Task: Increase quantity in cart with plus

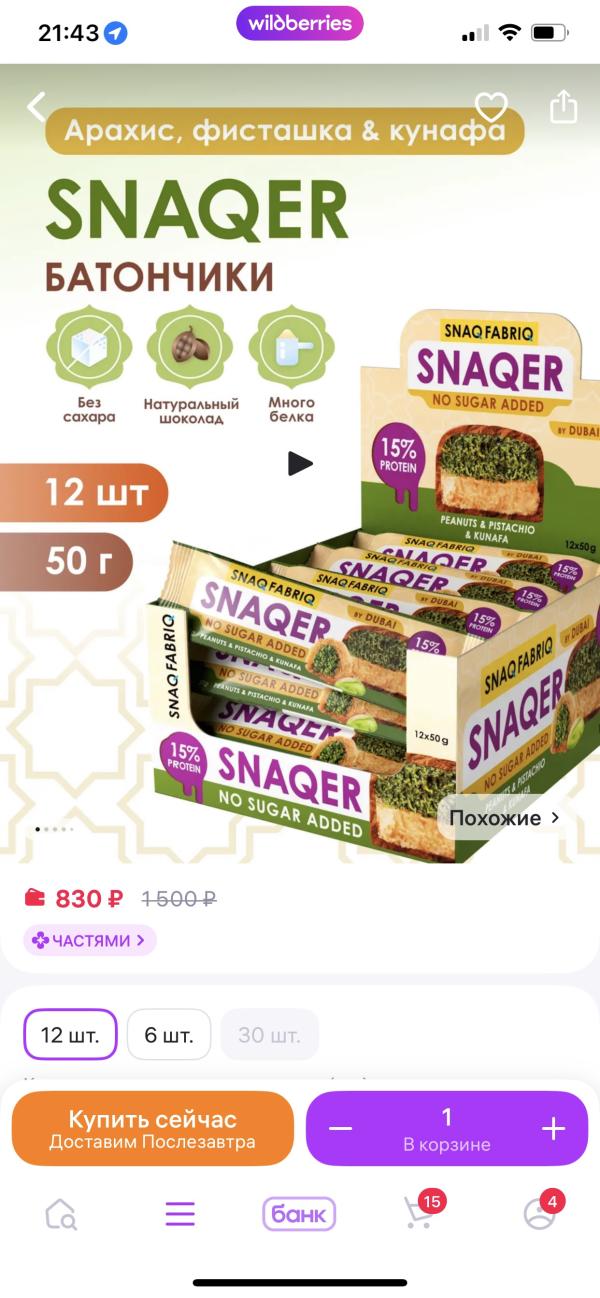Action: (x=553, y=1129)
